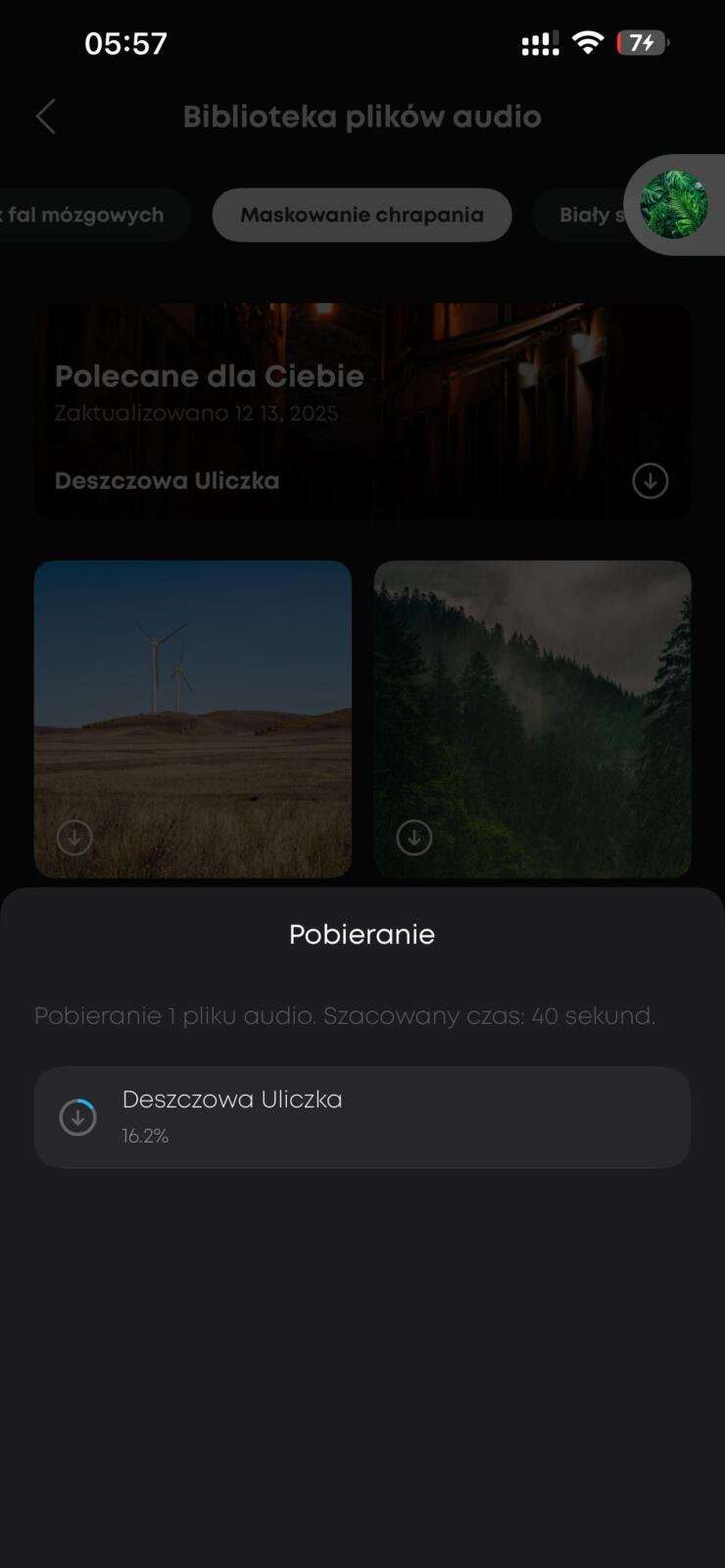725x1568 pixels.
Task: Open the wind turbine sound card
Action: click(x=193, y=718)
